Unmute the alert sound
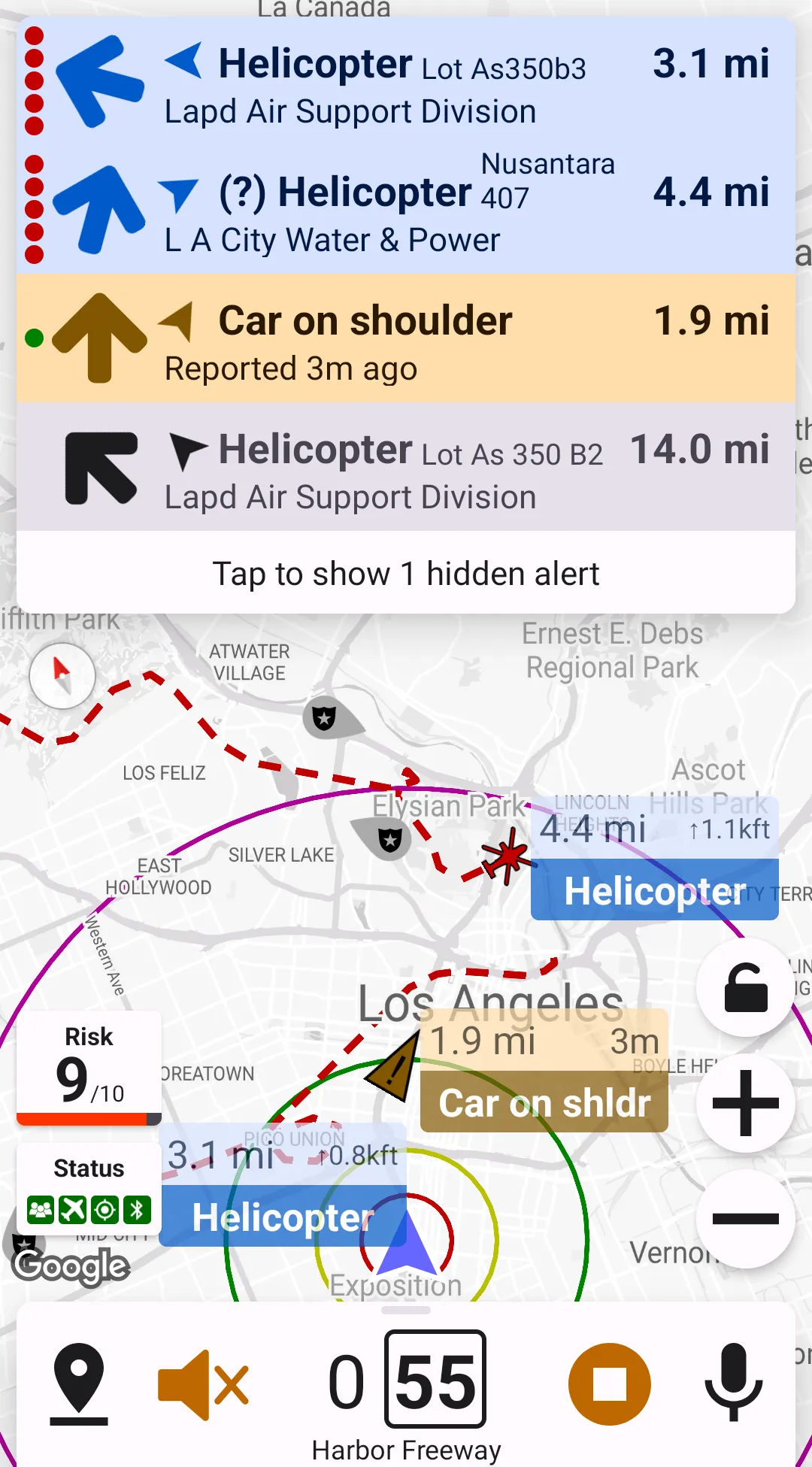 pyautogui.click(x=203, y=1384)
